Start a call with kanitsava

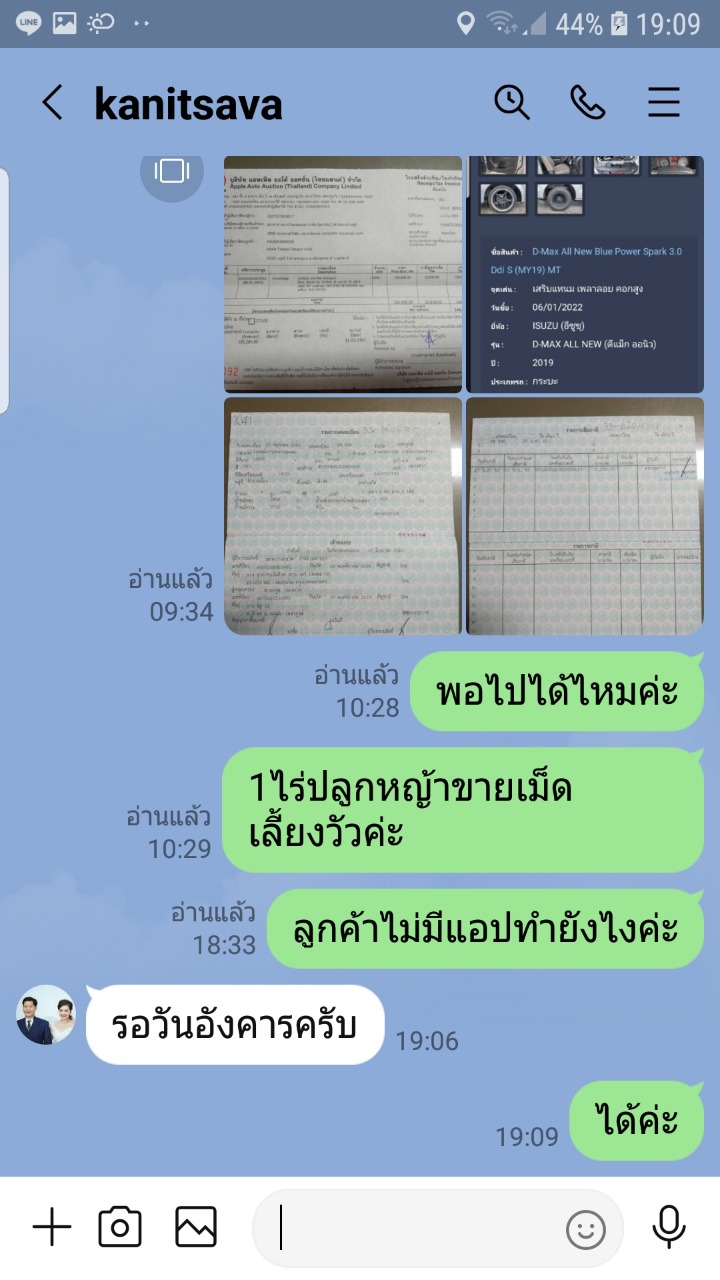point(588,102)
